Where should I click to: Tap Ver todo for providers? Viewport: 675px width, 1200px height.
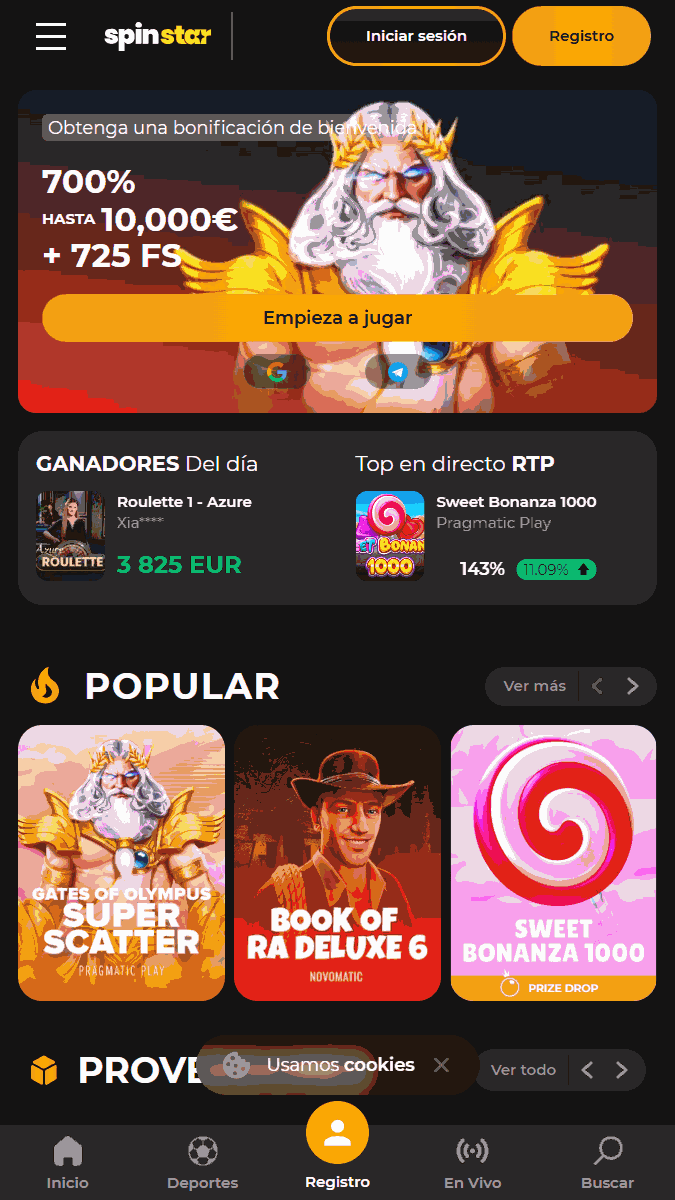(523, 1070)
